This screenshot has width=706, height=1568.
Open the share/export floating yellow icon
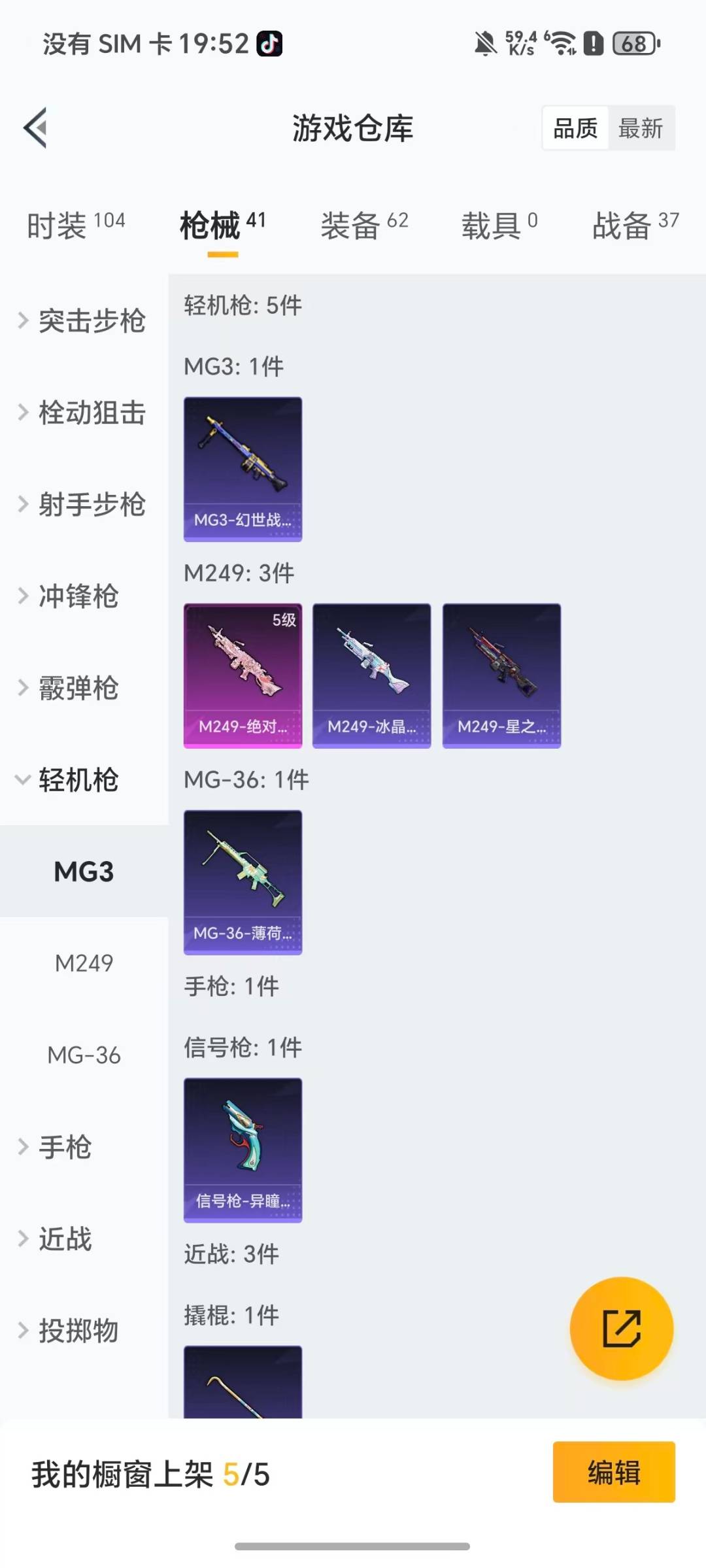point(622,1329)
